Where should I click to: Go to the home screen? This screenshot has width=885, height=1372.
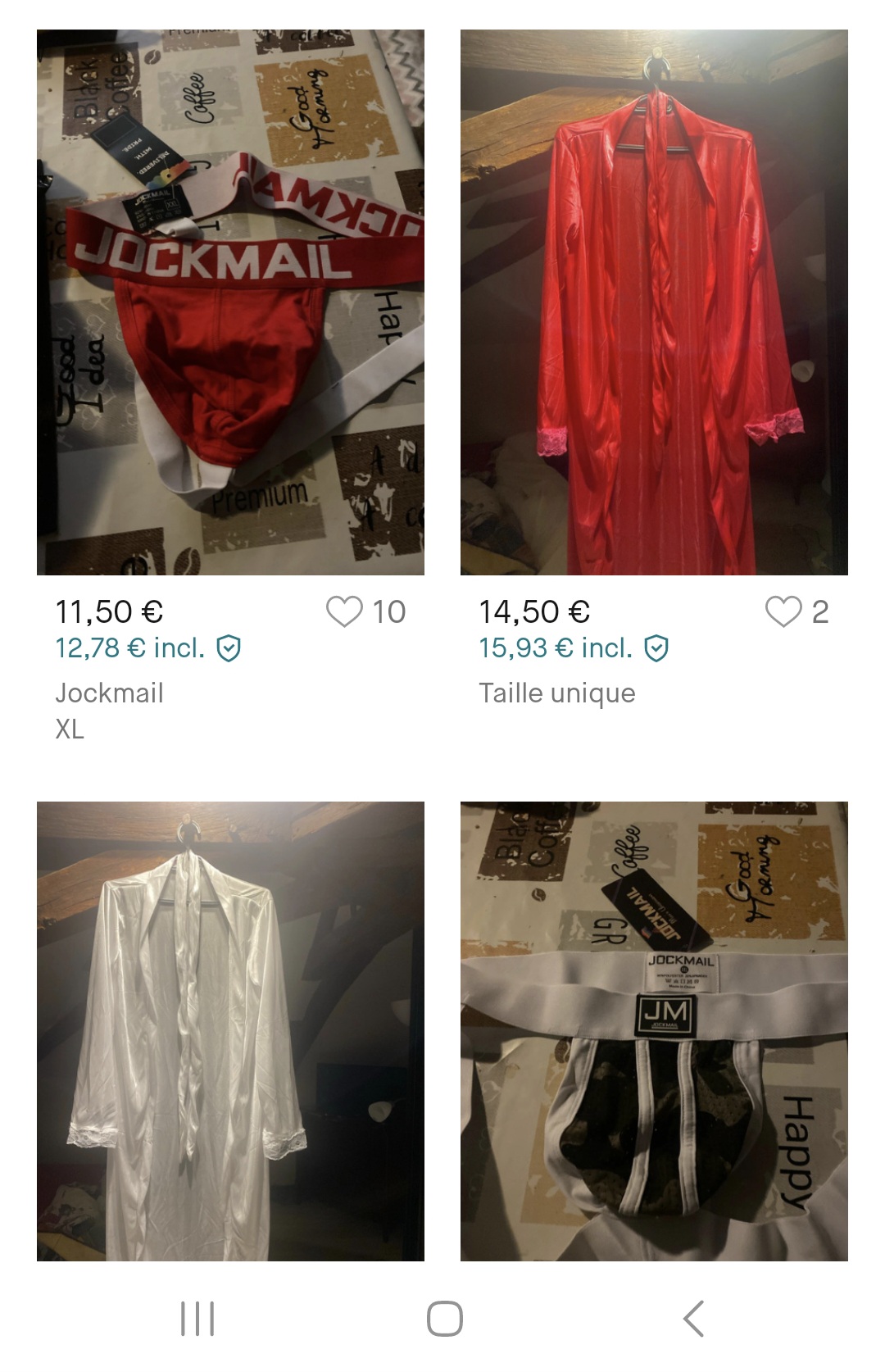tap(444, 1319)
